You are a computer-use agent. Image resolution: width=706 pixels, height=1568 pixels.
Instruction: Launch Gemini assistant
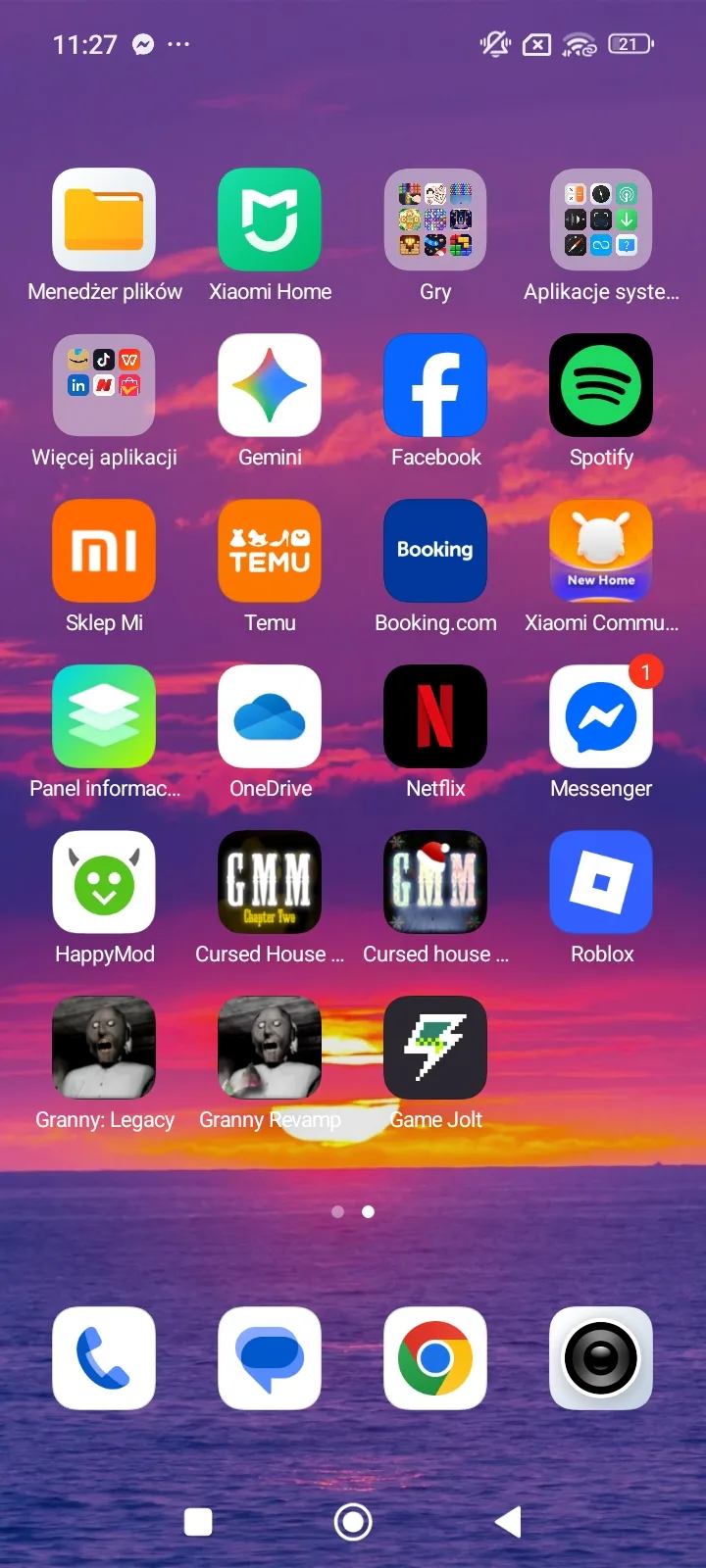270,385
